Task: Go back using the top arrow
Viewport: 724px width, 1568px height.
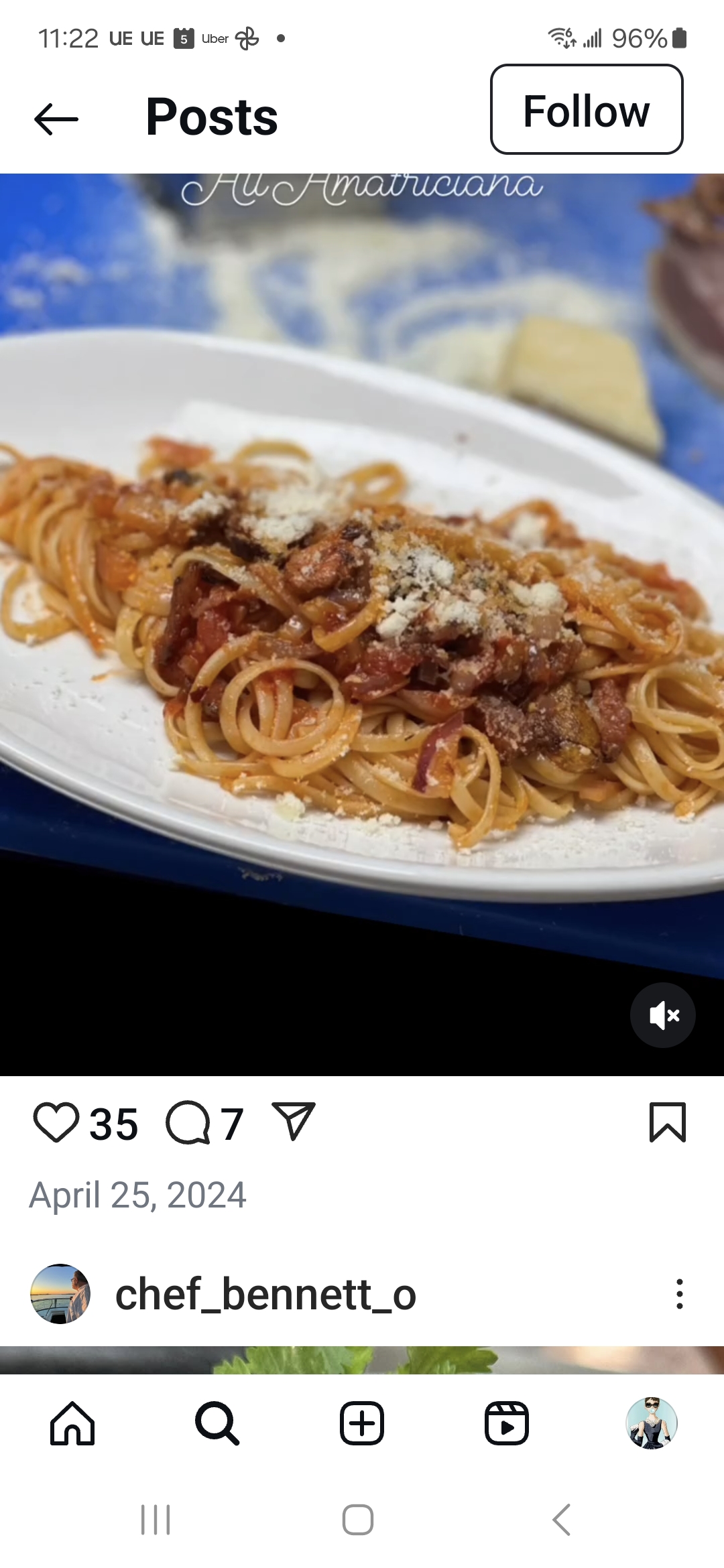Action: [x=56, y=119]
